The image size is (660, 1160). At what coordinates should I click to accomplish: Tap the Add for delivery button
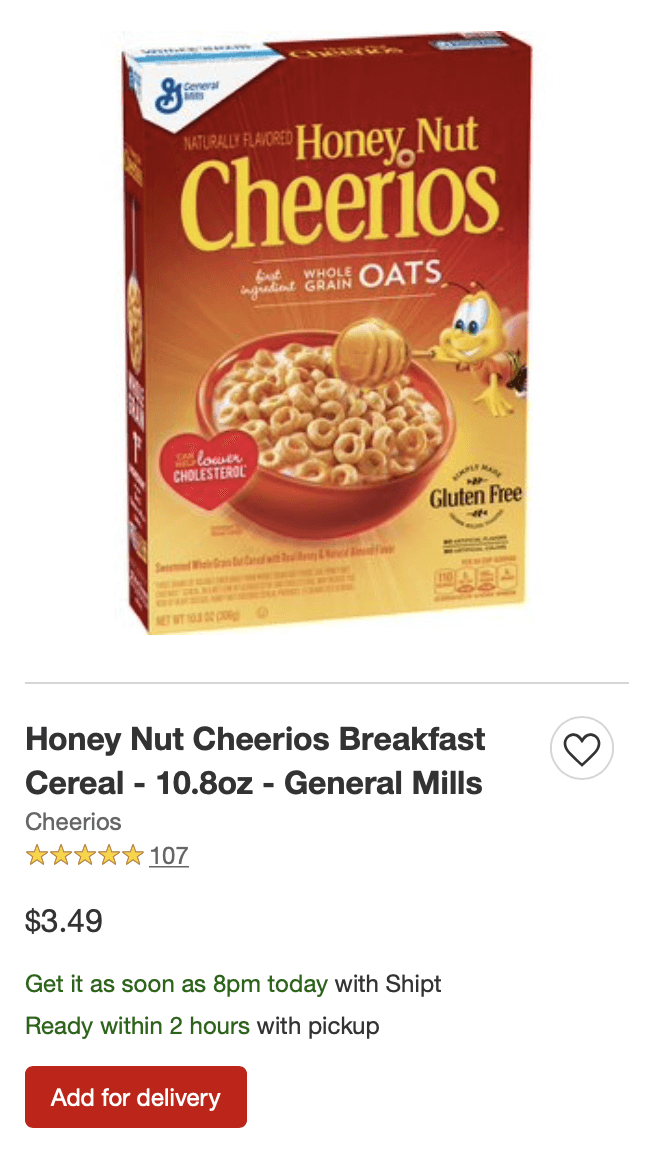coord(136,1097)
